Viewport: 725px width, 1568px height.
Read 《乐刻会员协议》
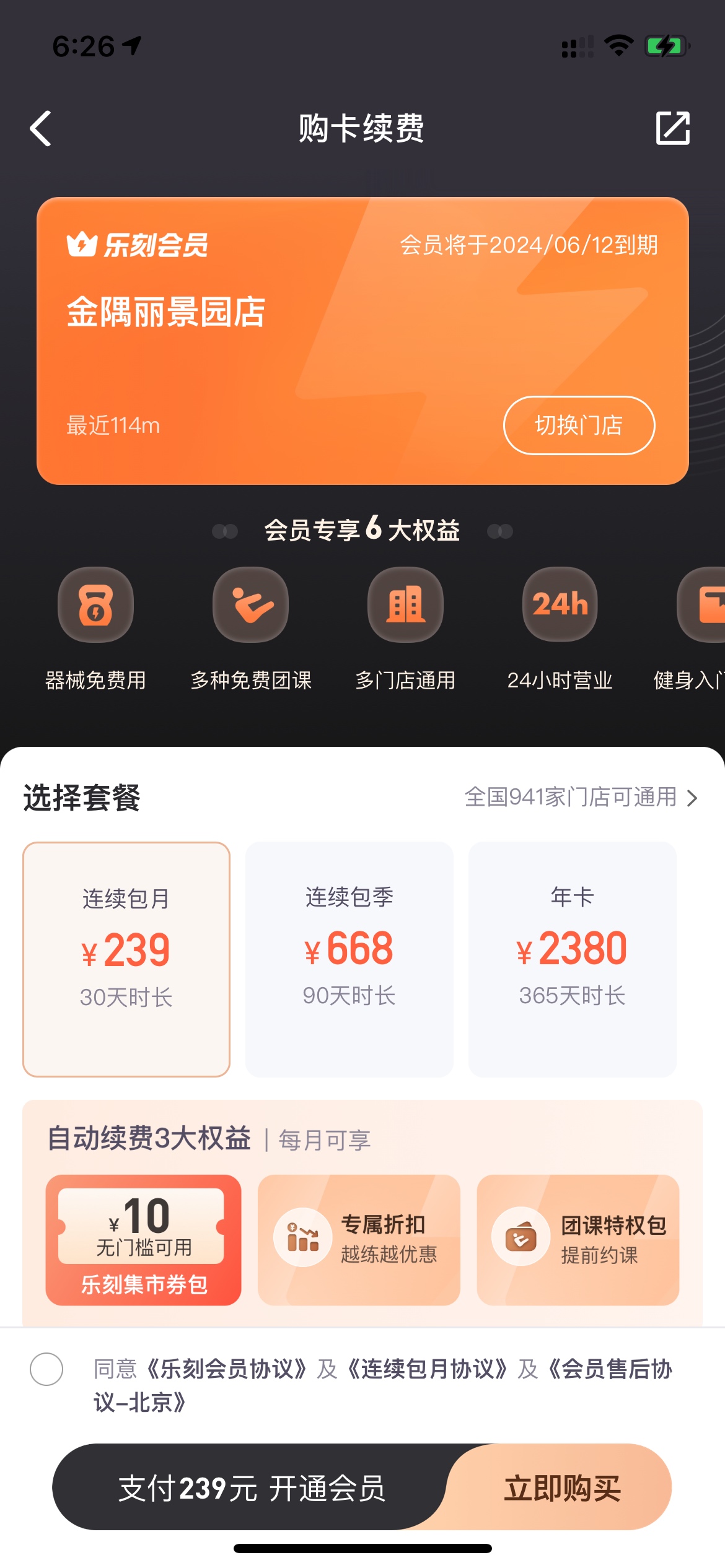227,1369
